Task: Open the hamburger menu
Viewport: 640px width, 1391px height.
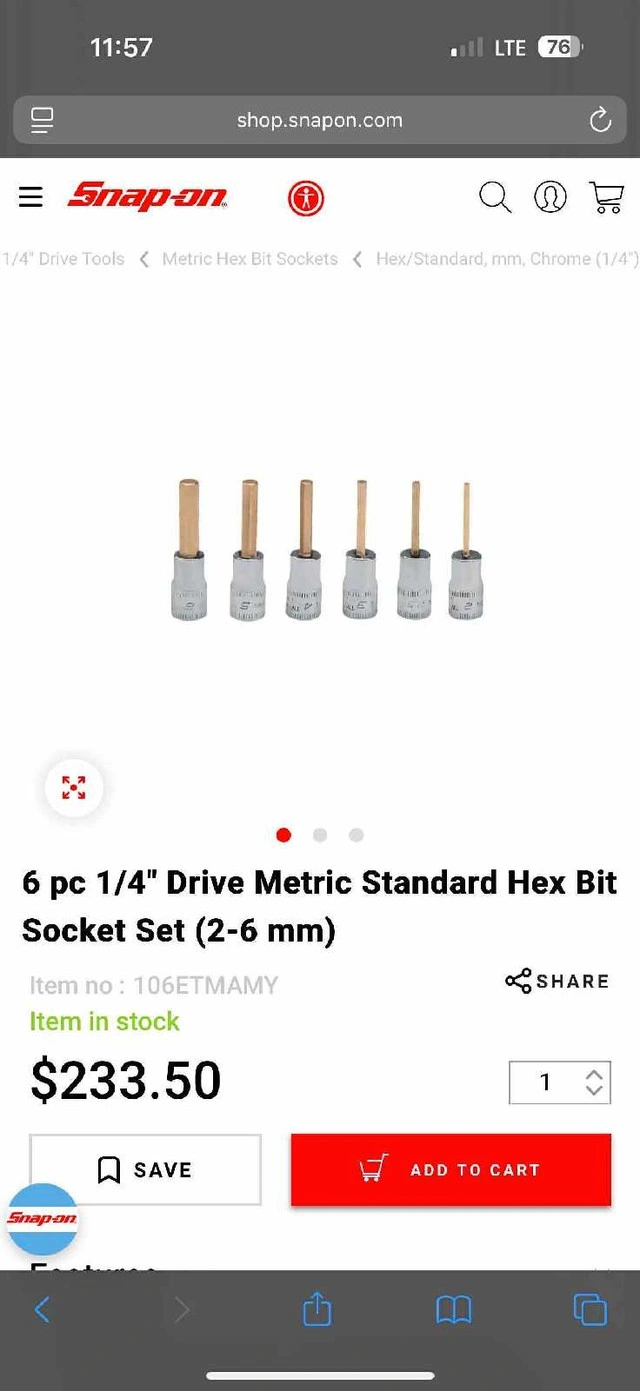Action: (31, 197)
